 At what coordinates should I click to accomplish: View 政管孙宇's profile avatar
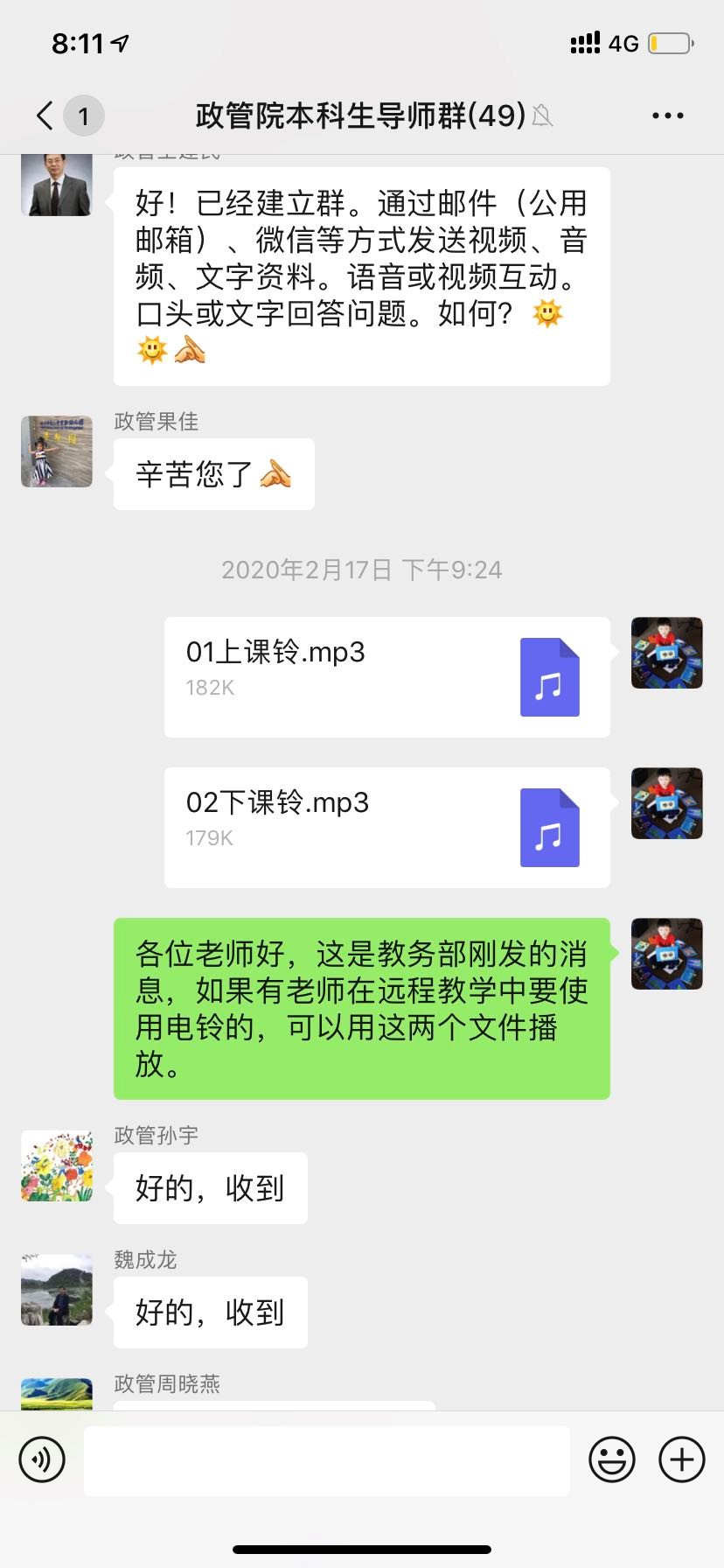(57, 1165)
